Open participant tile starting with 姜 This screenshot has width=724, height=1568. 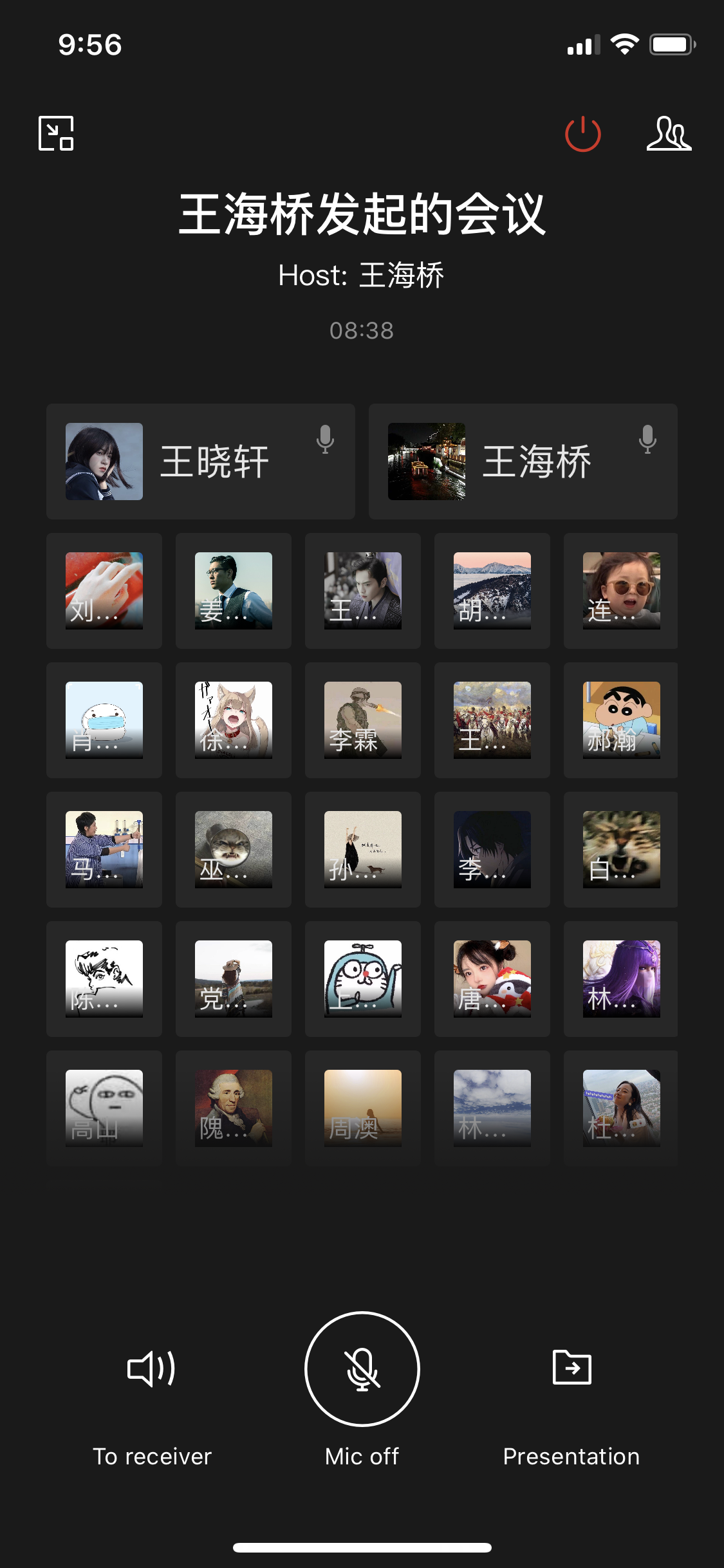click(234, 591)
